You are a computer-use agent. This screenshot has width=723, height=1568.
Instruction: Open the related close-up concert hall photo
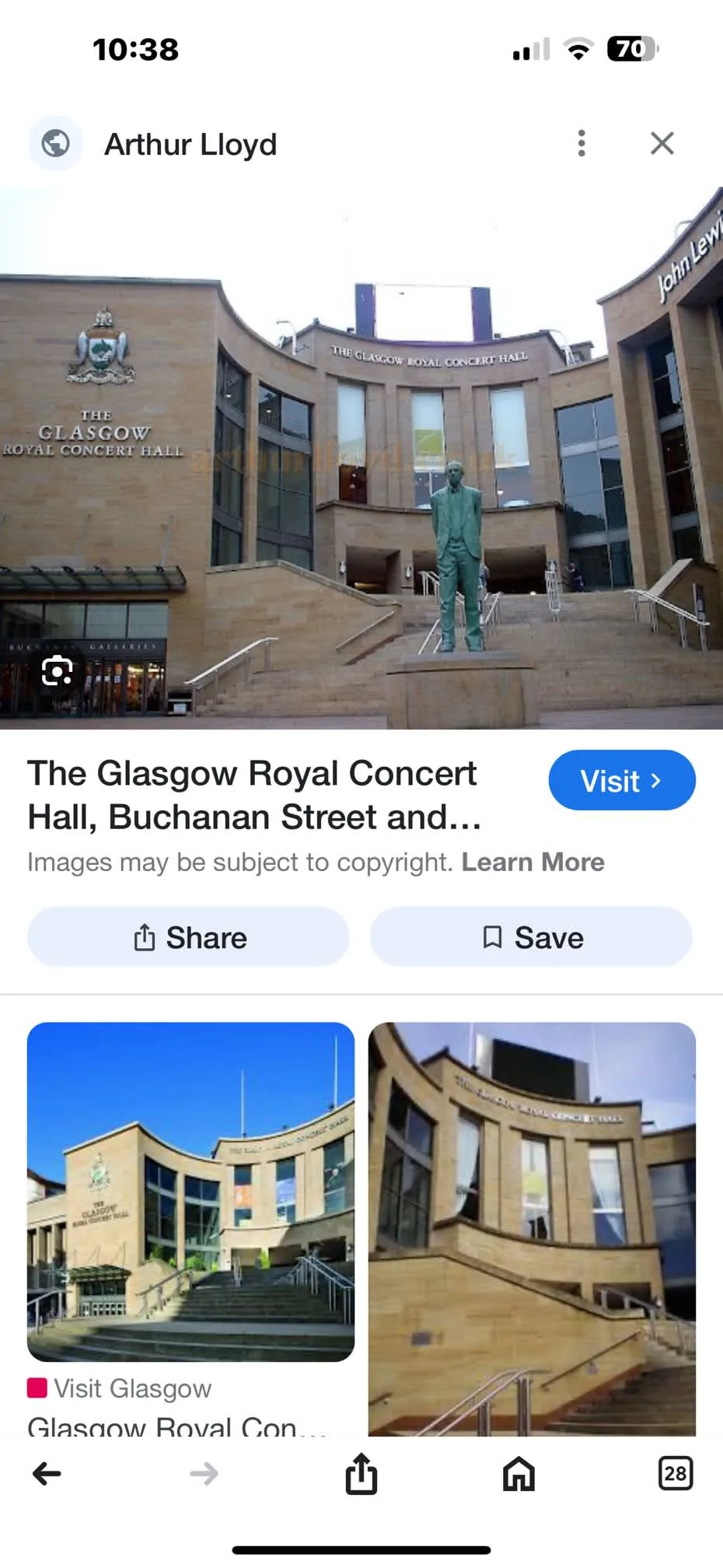(532, 1229)
